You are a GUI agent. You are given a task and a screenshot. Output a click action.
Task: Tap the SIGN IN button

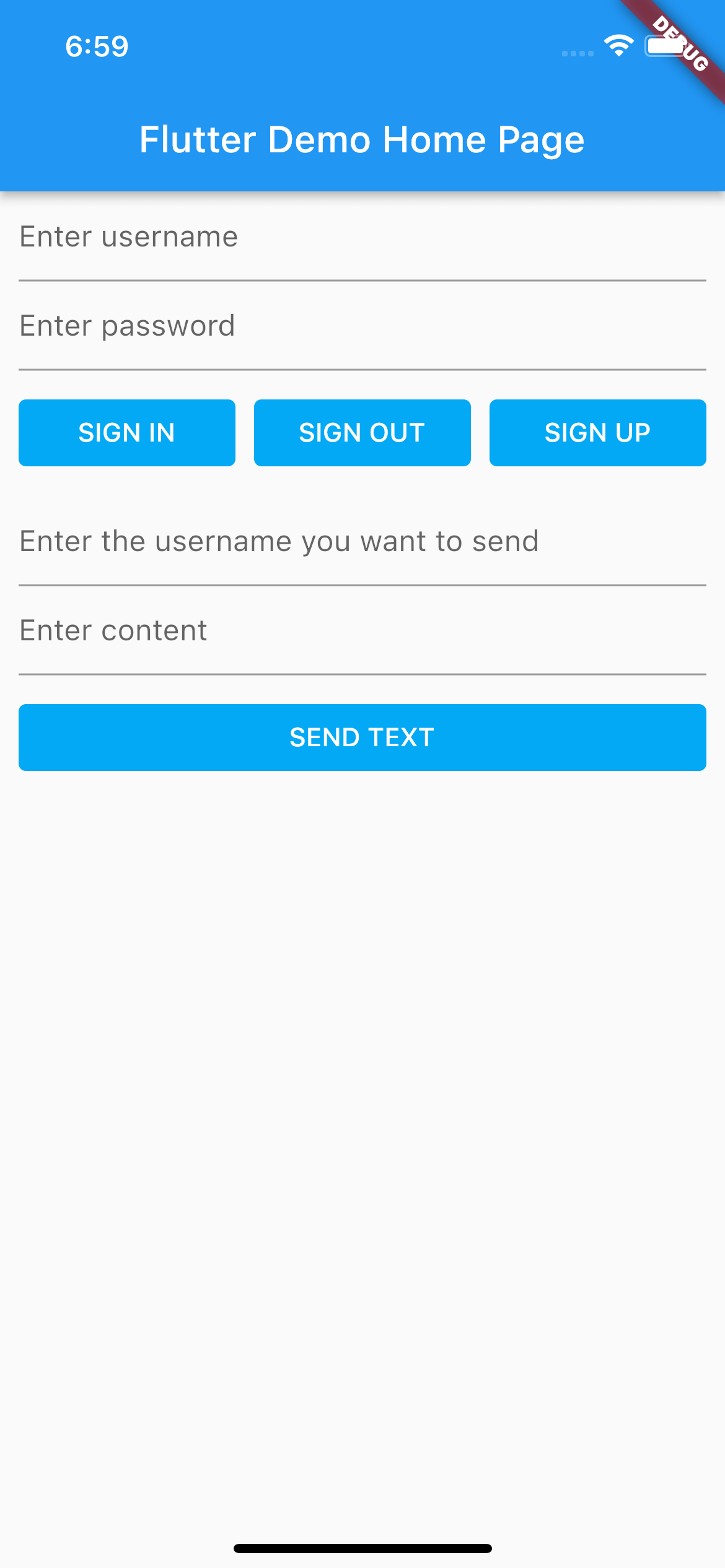[127, 433]
